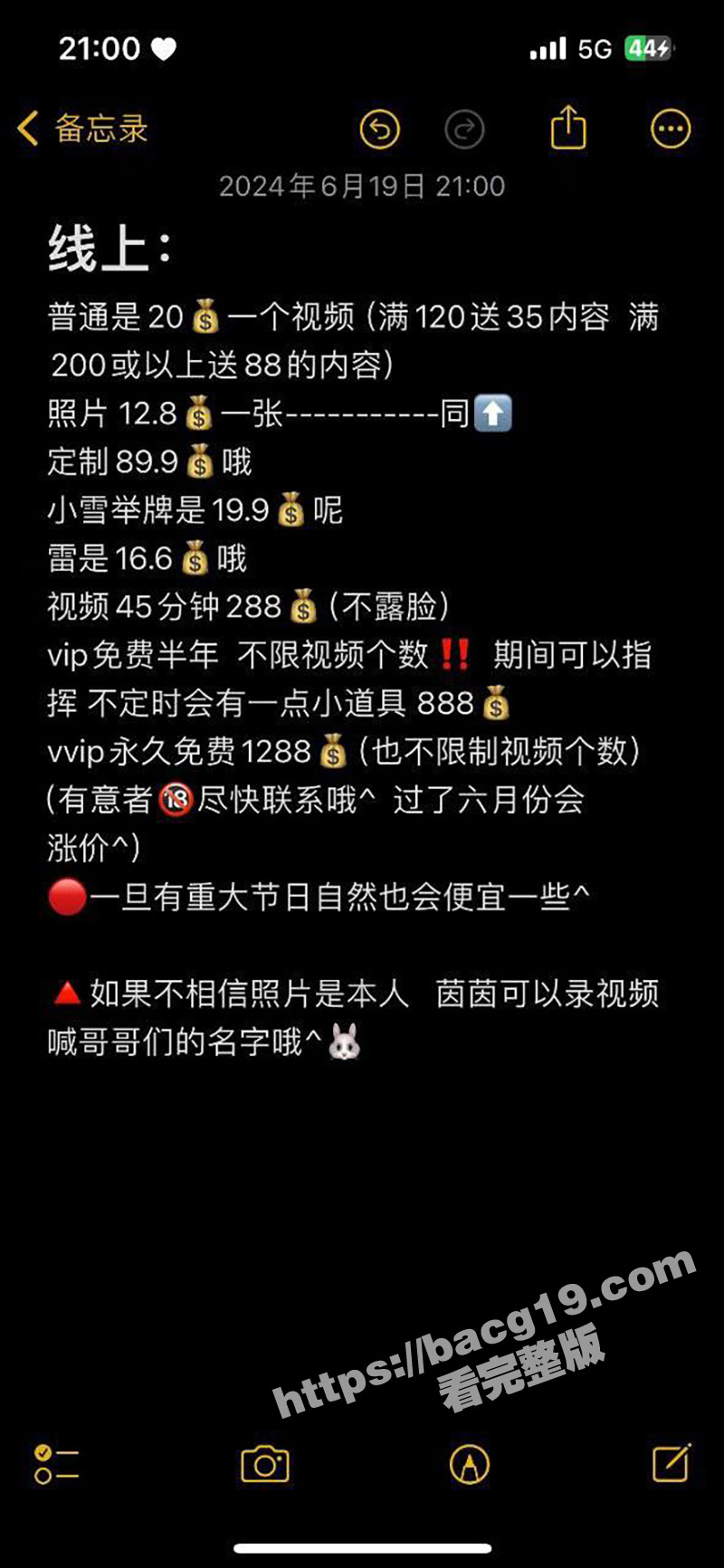Add a checklist to the note
The height and width of the screenshot is (1568, 724).
[56, 1464]
